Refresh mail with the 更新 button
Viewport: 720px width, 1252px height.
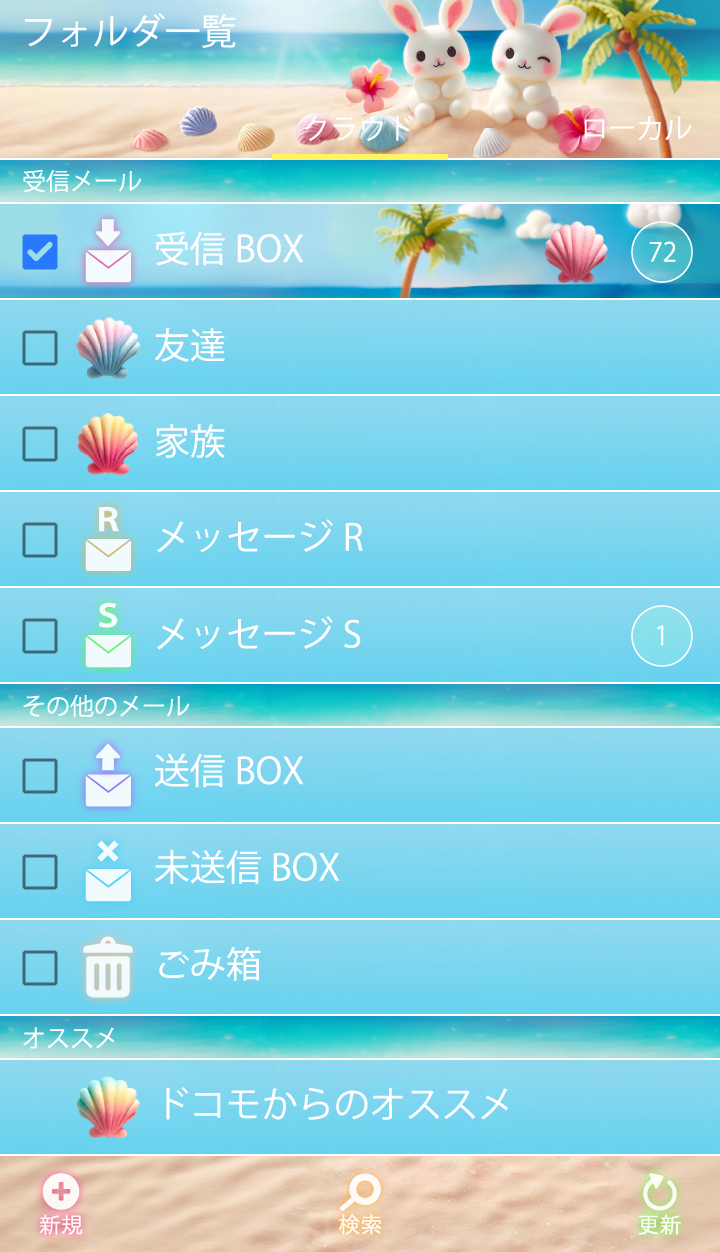[659, 1204]
